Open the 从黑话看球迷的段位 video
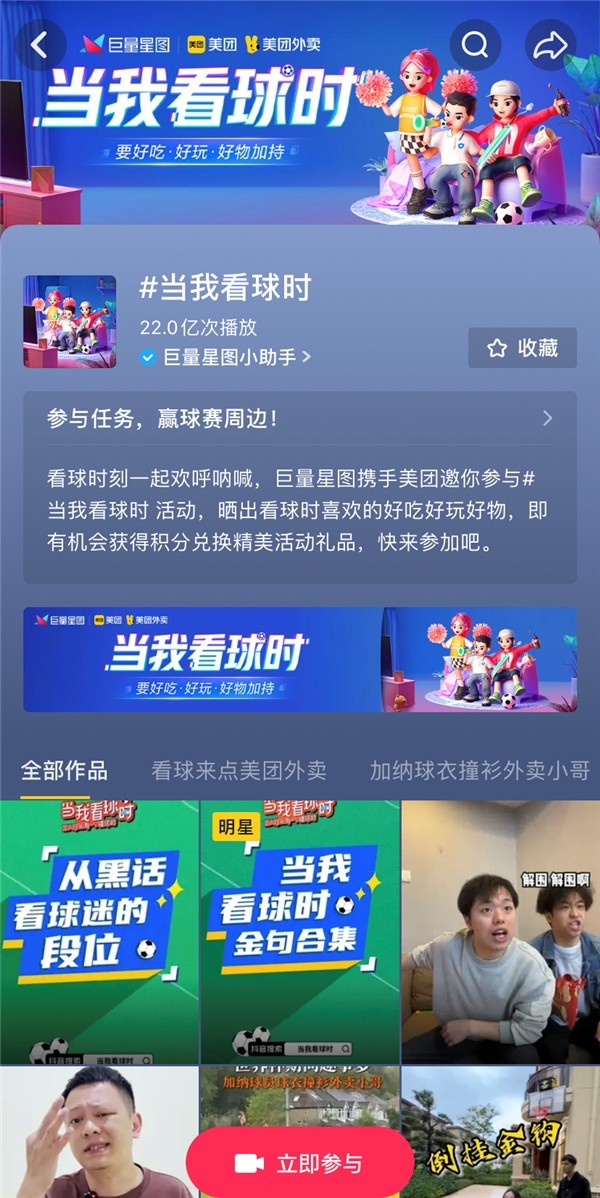The image size is (600, 1198). (x=99, y=932)
